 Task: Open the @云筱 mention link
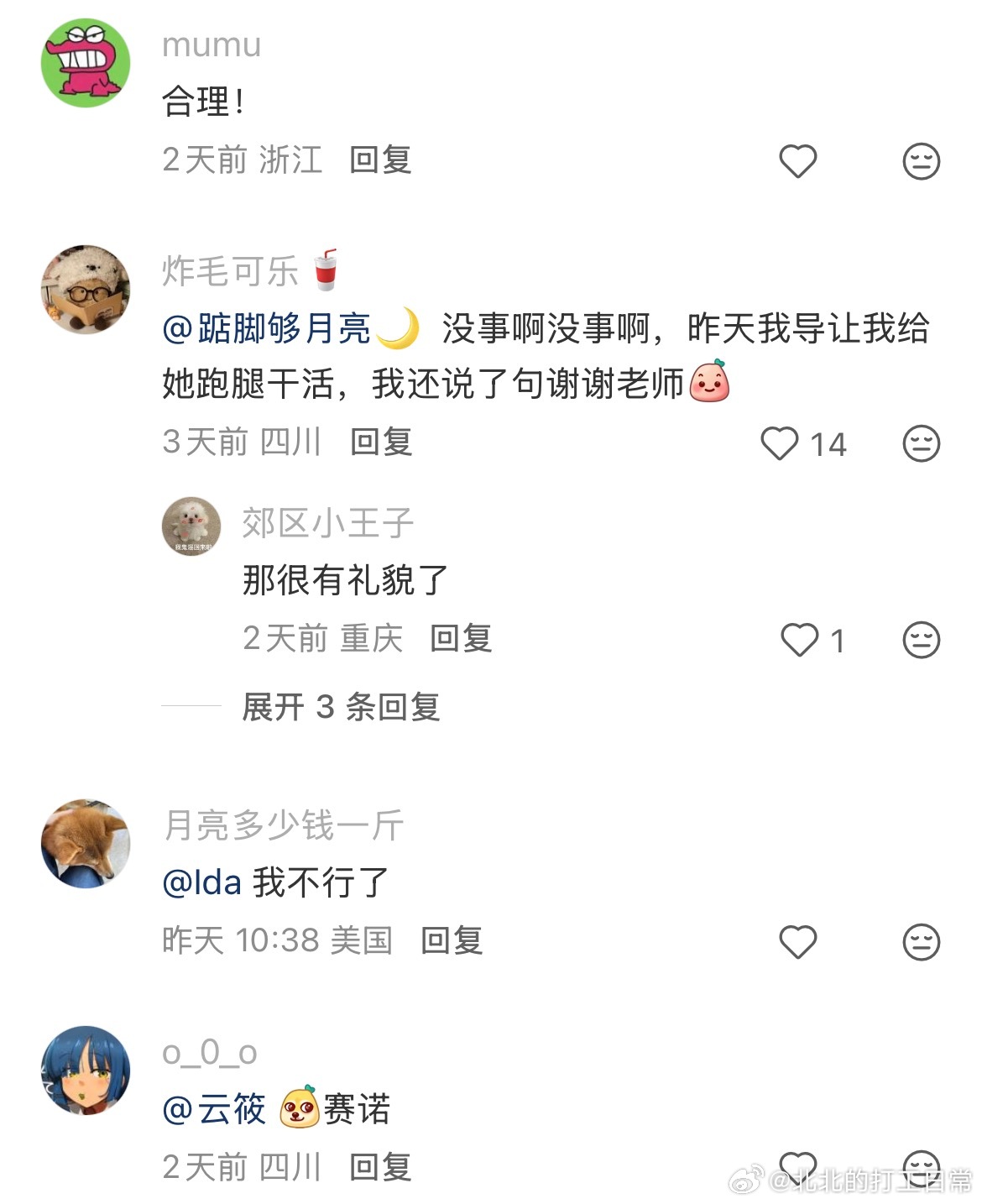point(214,1108)
